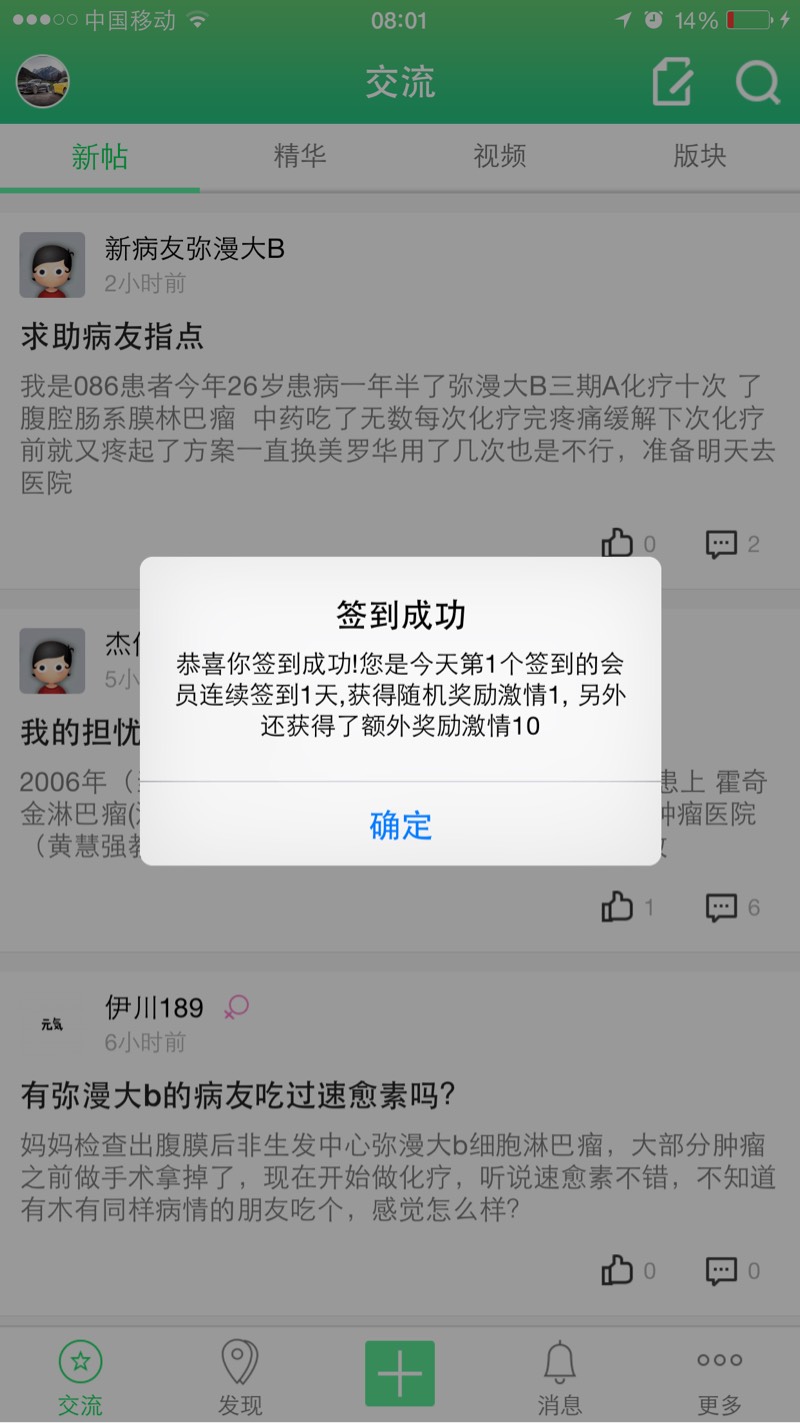Open comments on 伊川189's post
The image size is (800, 1423).
point(722,1270)
